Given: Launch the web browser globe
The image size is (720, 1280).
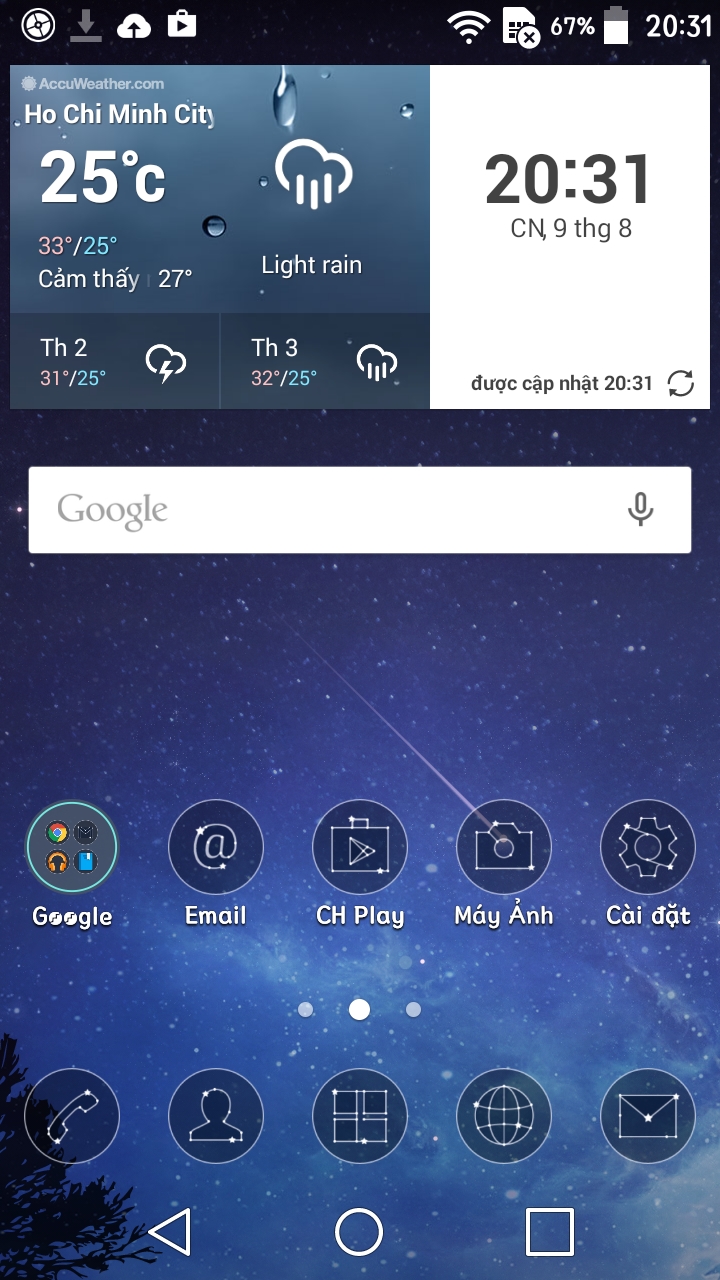Looking at the screenshot, I should click(504, 1115).
